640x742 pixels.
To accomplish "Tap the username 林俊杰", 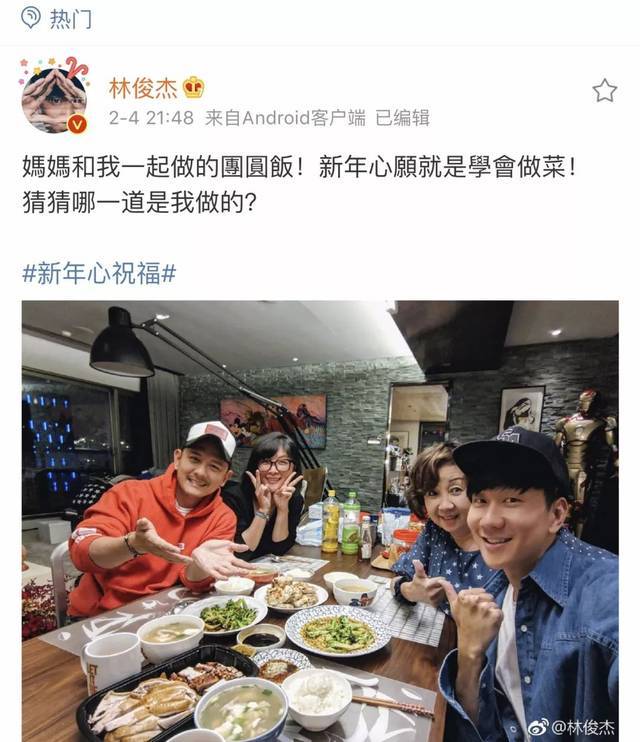I will (x=142, y=88).
